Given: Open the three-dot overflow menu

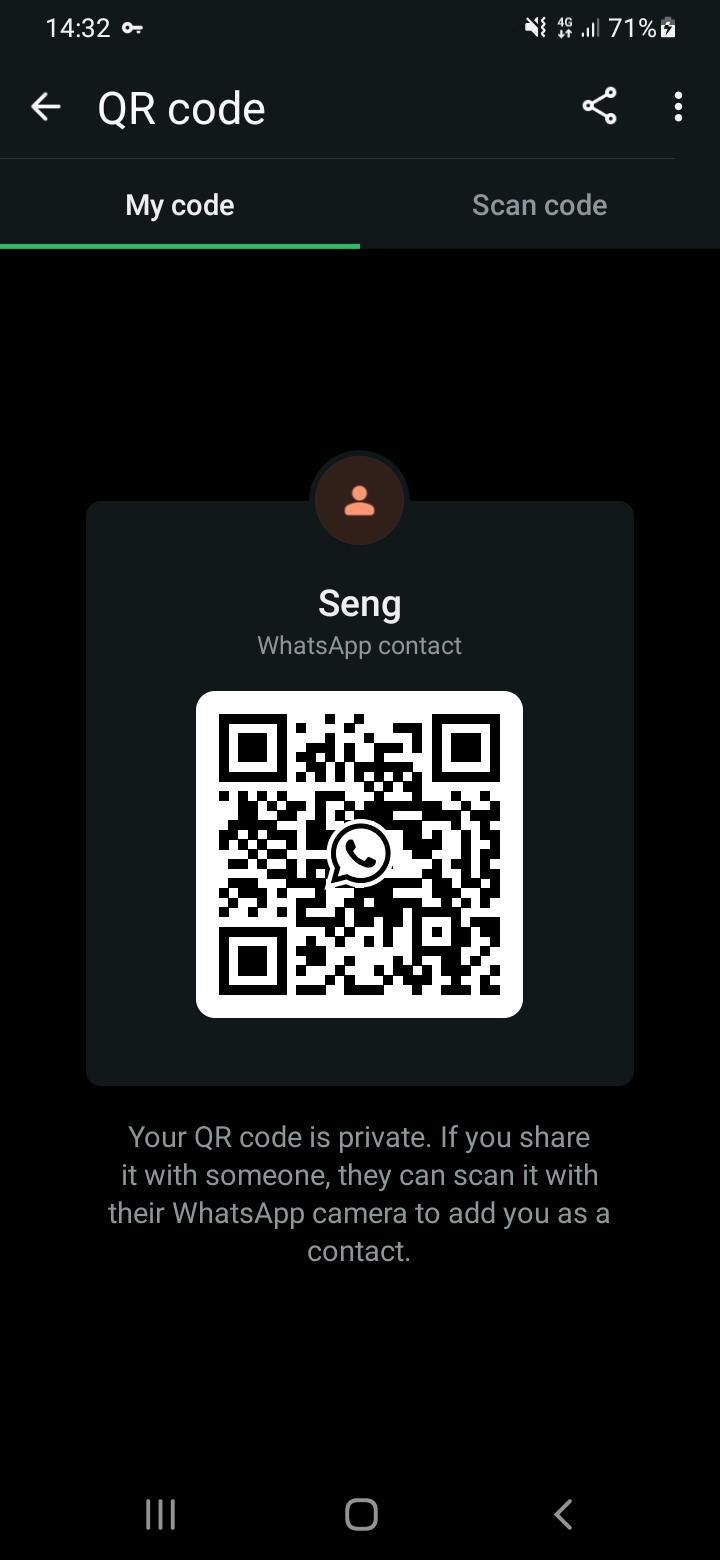Looking at the screenshot, I should [x=678, y=107].
